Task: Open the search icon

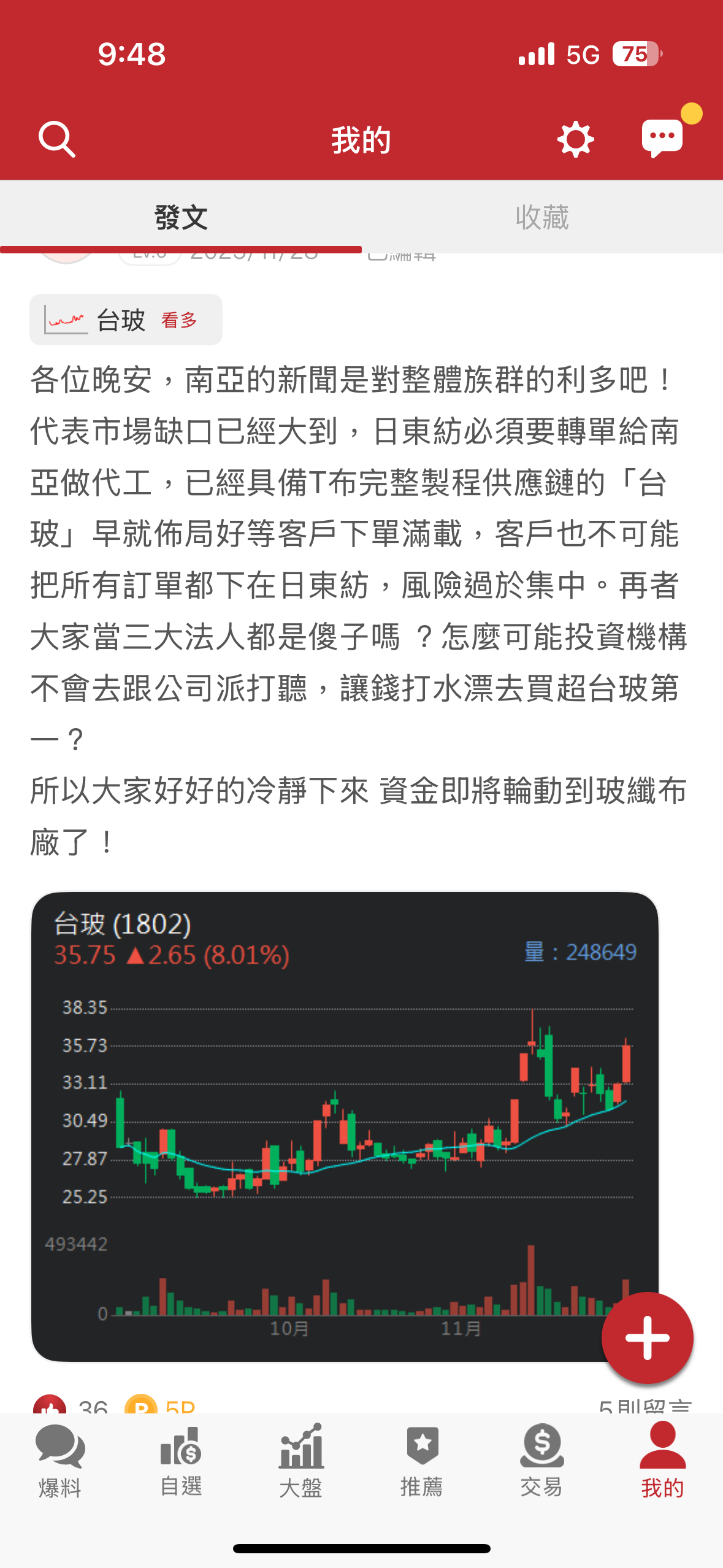Action: click(x=57, y=139)
